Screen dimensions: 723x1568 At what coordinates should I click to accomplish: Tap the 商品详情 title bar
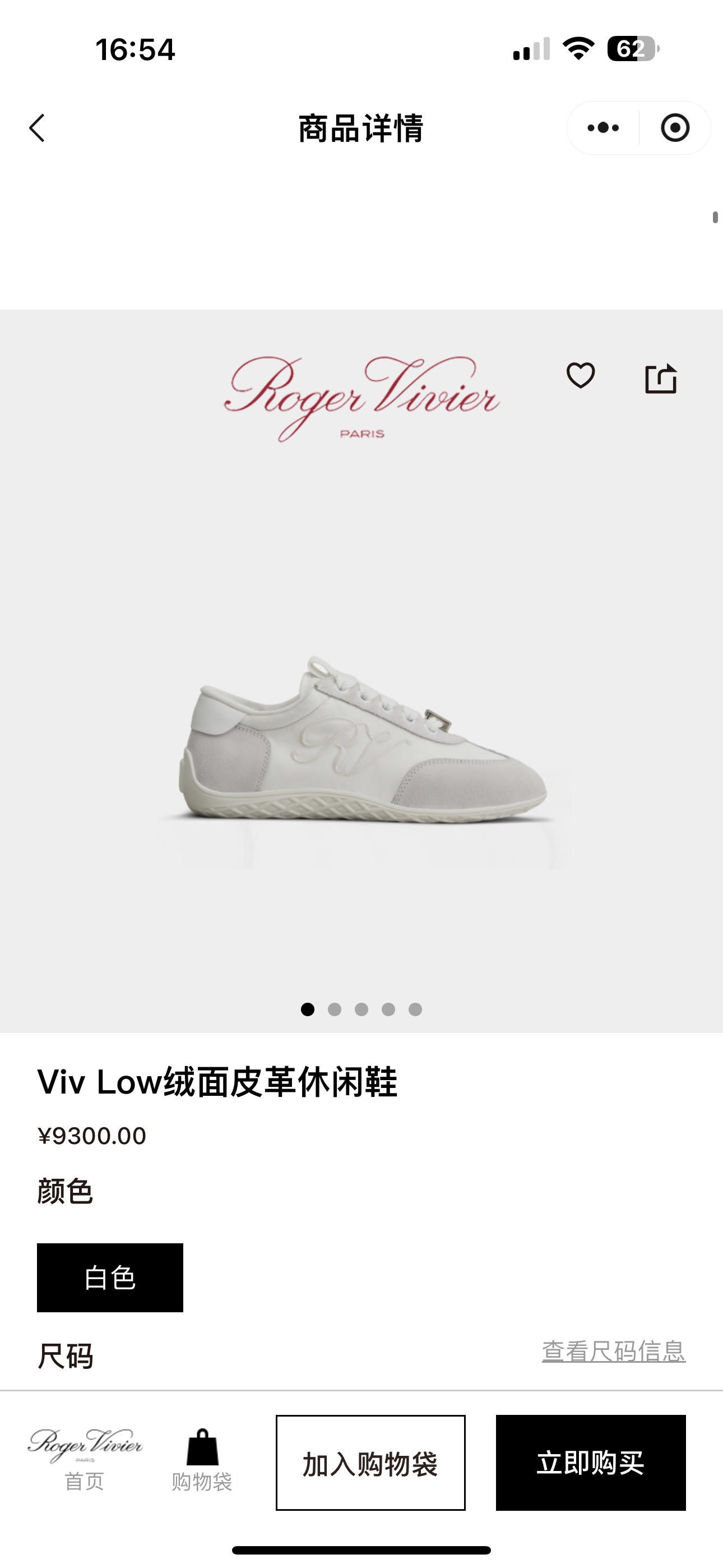point(361,127)
